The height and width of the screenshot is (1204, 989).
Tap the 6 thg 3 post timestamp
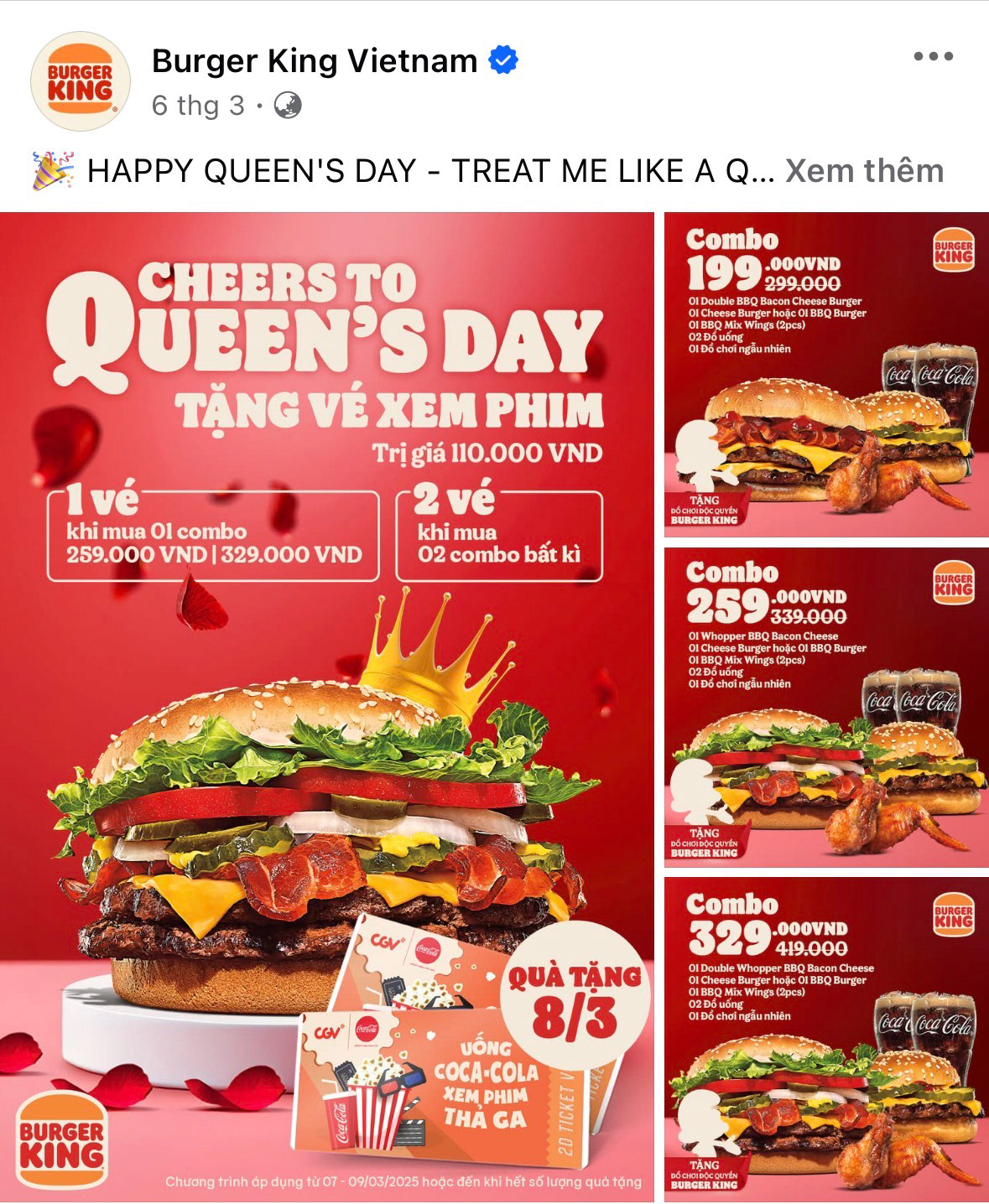coord(198,106)
